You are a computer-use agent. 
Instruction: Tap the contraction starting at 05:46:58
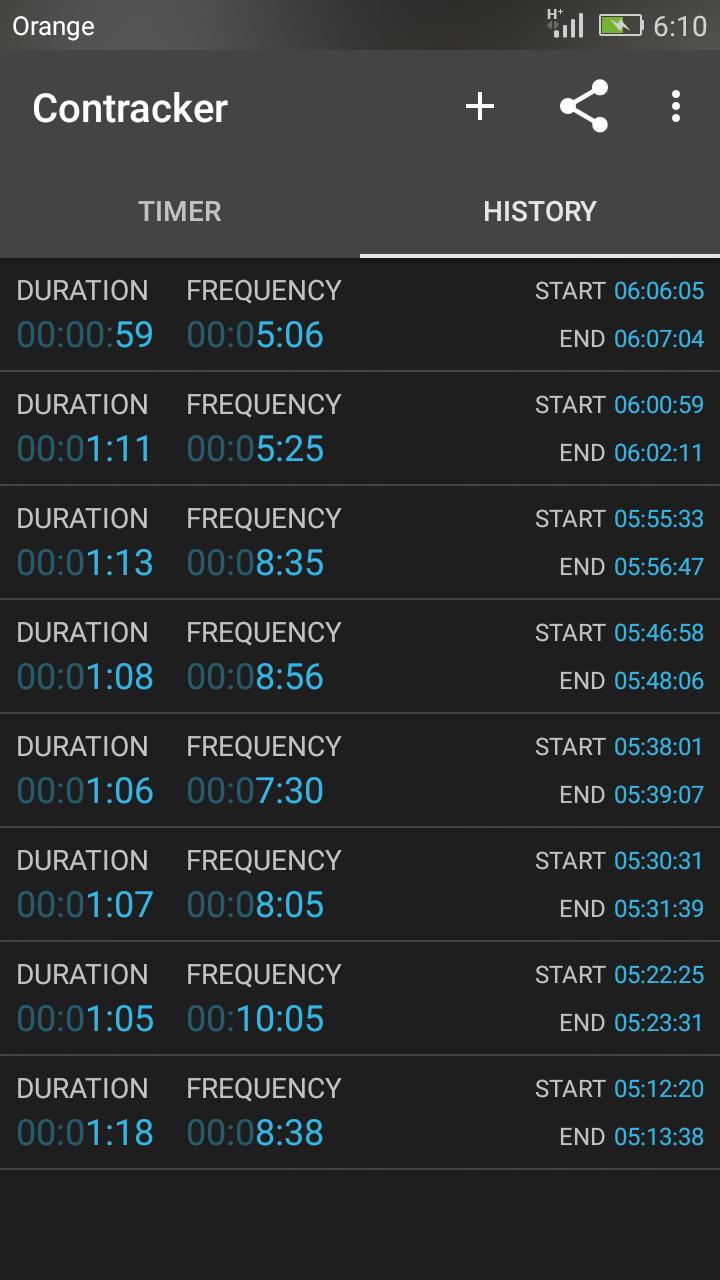pyautogui.click(x=360, y=656)
